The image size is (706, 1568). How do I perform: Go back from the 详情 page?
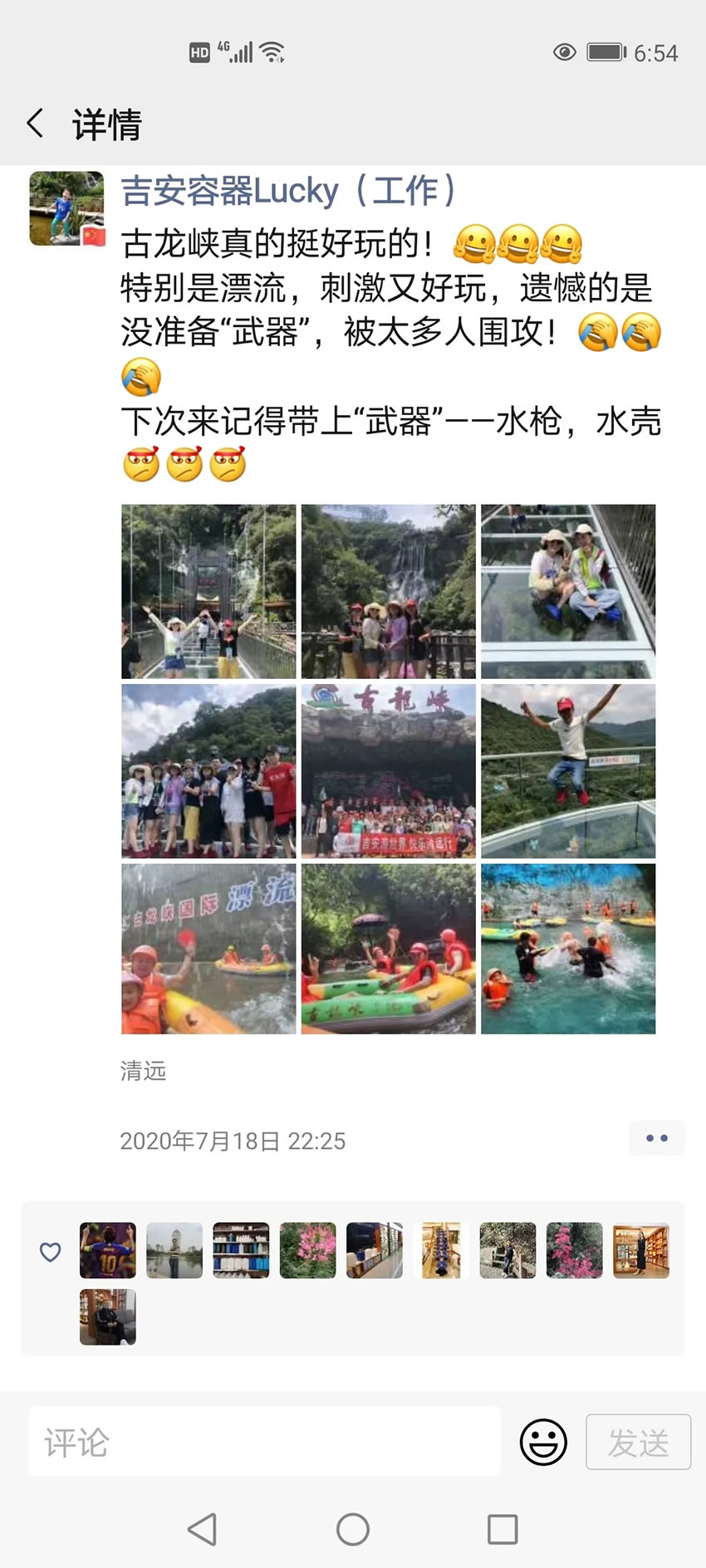coord(36,124)
